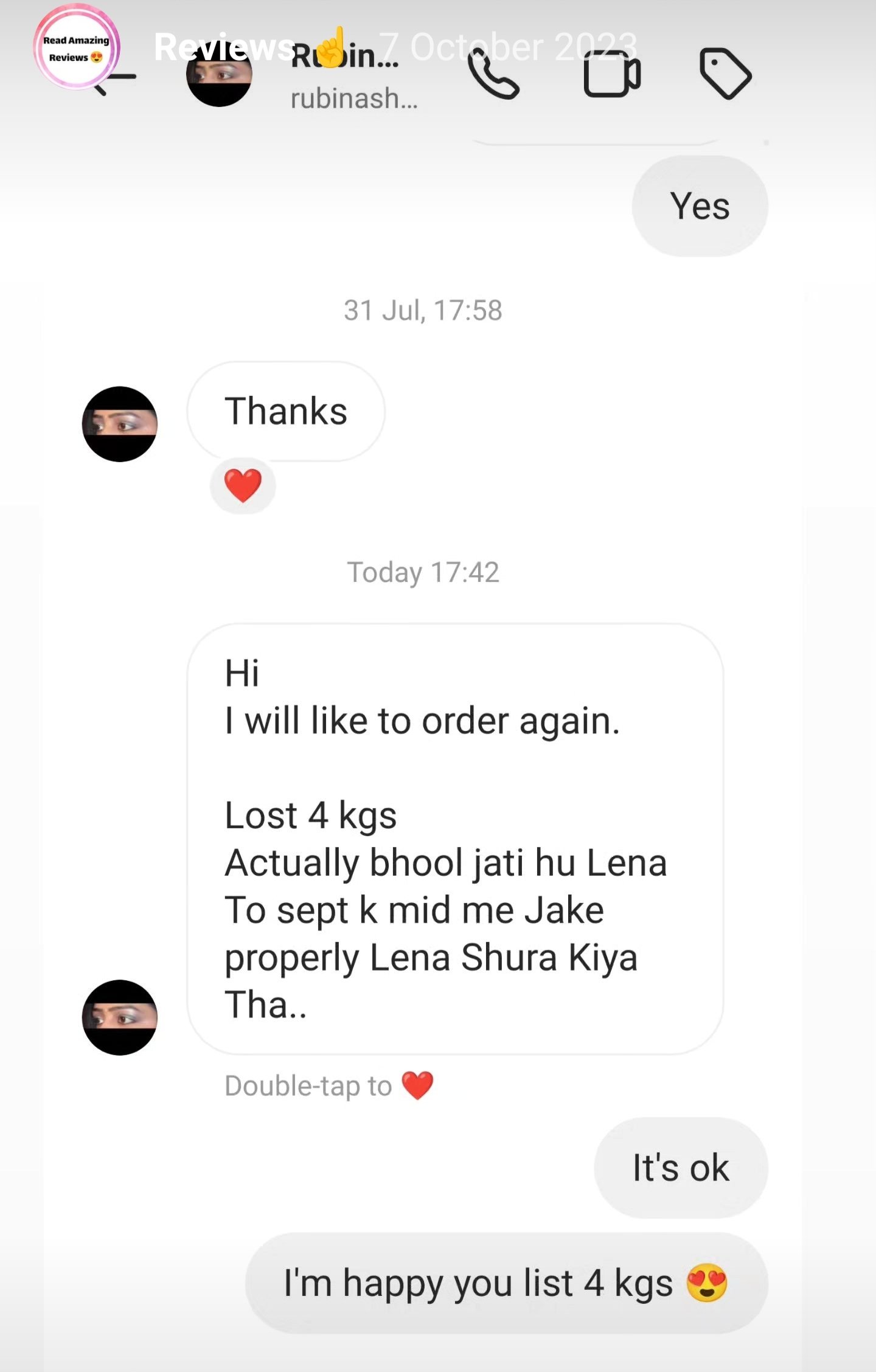876x1372 pixels.
Task: Open the Read Amazing Reviews highlight avatar
Action: click(76, 48)
